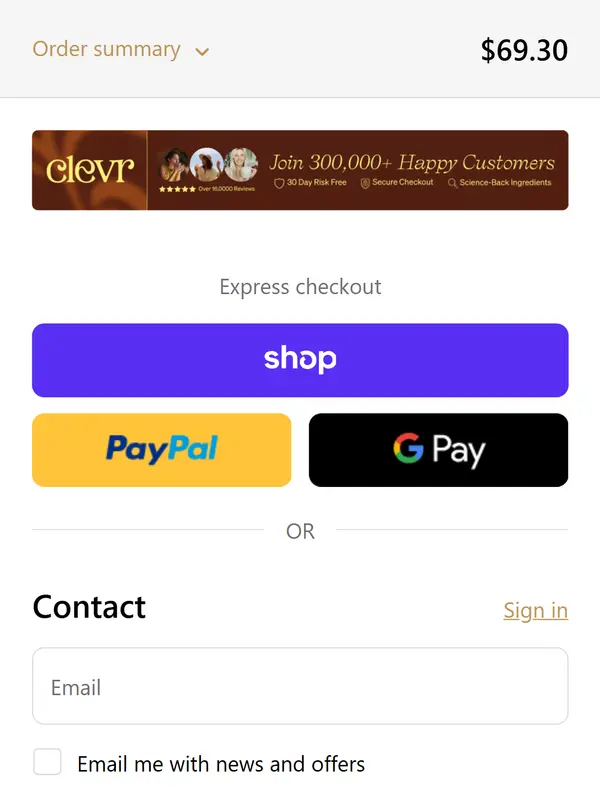The image size is (600, 800).
Task: Pay with PayPal express checkout
Action: 162,450
